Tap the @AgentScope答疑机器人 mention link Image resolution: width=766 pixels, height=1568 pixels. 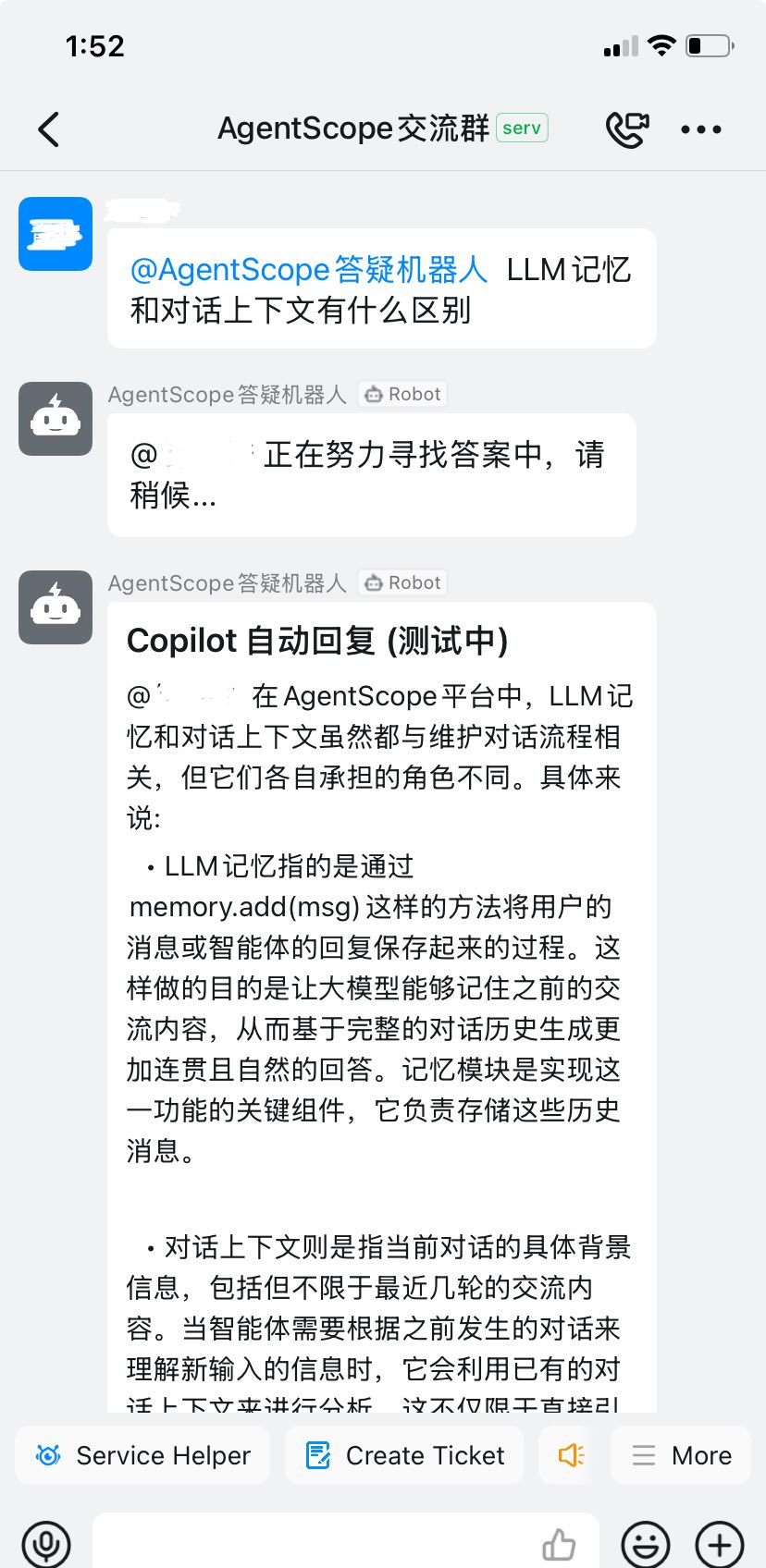point(309,270)
